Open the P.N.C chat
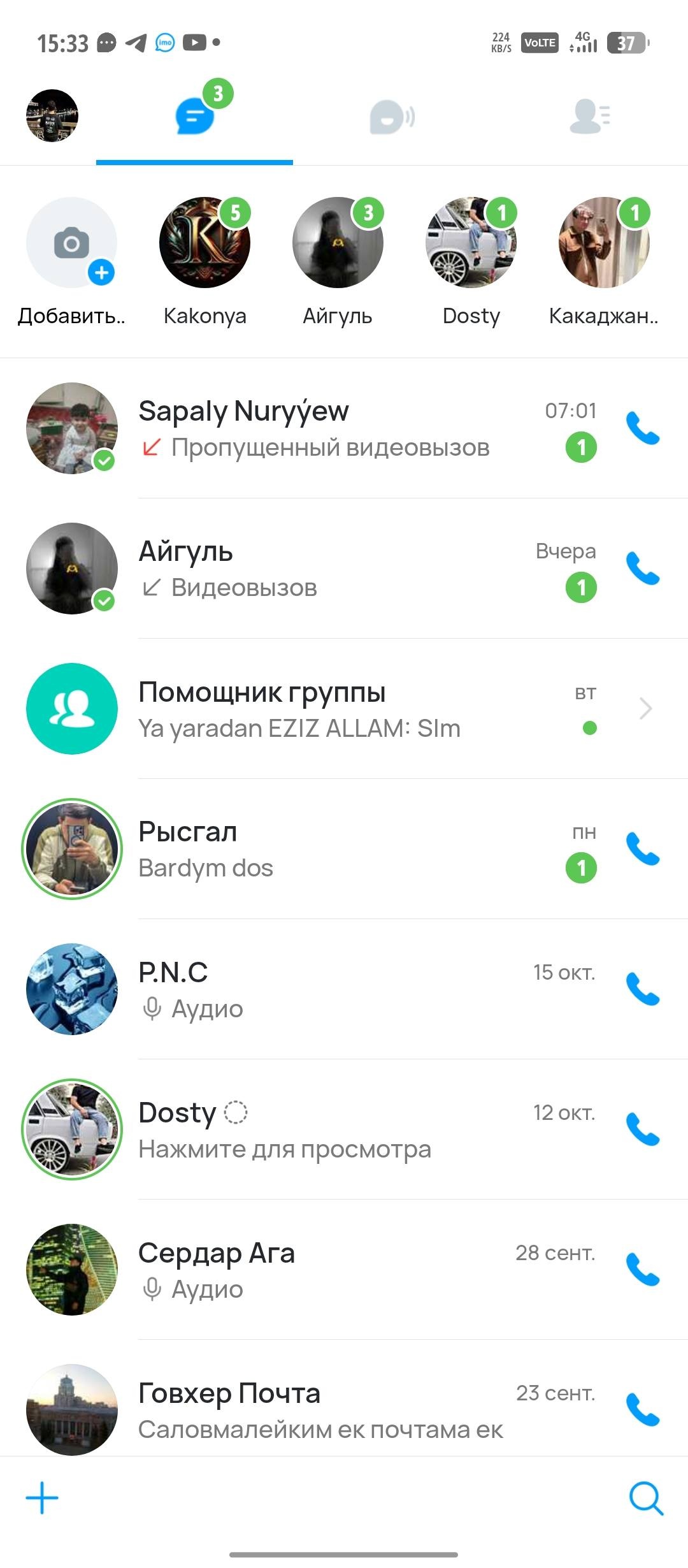The width and height of the screenshot is (688, 1568). coord(331,989)
